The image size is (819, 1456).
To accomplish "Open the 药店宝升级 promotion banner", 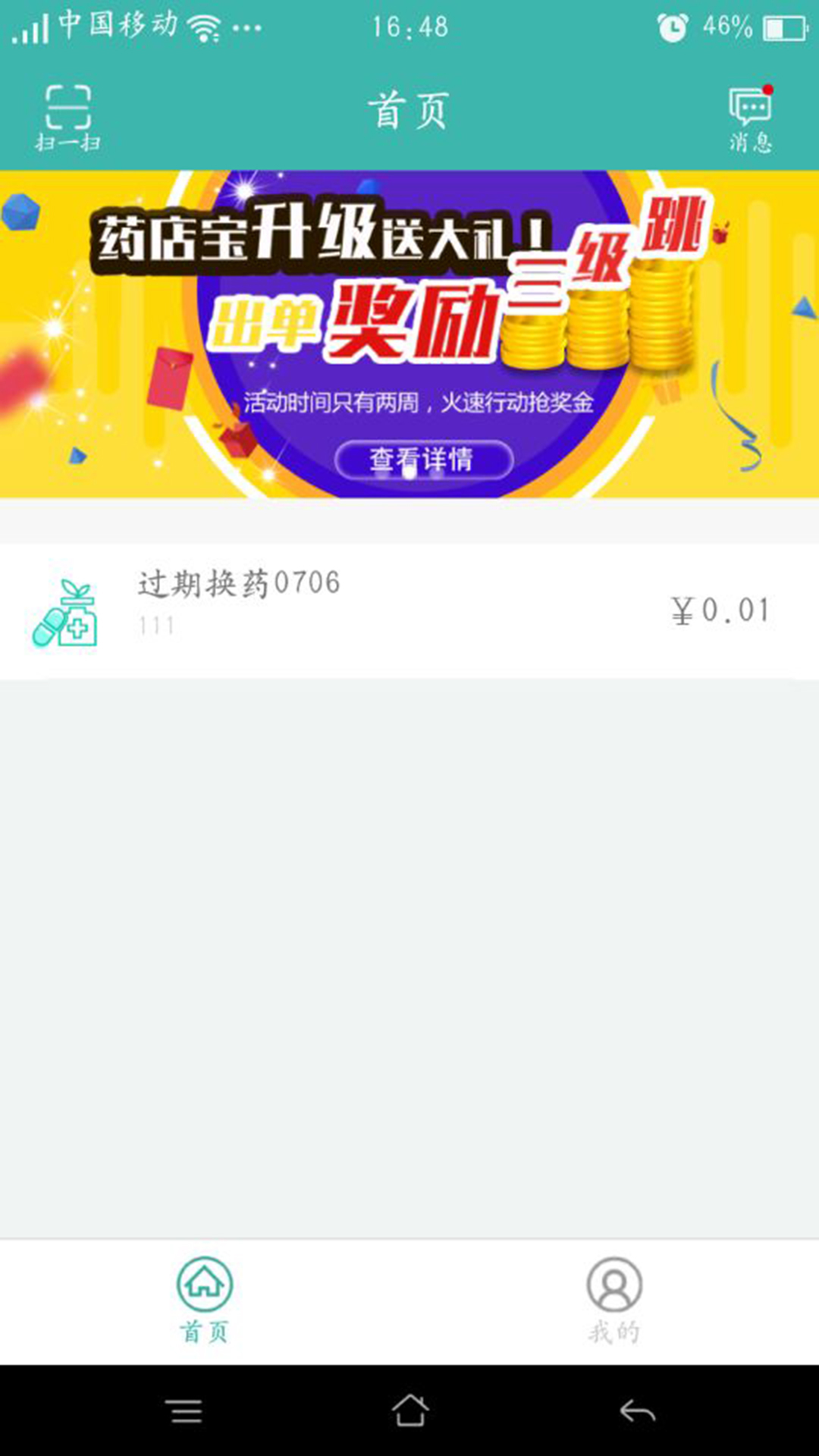I will point(409,334).
